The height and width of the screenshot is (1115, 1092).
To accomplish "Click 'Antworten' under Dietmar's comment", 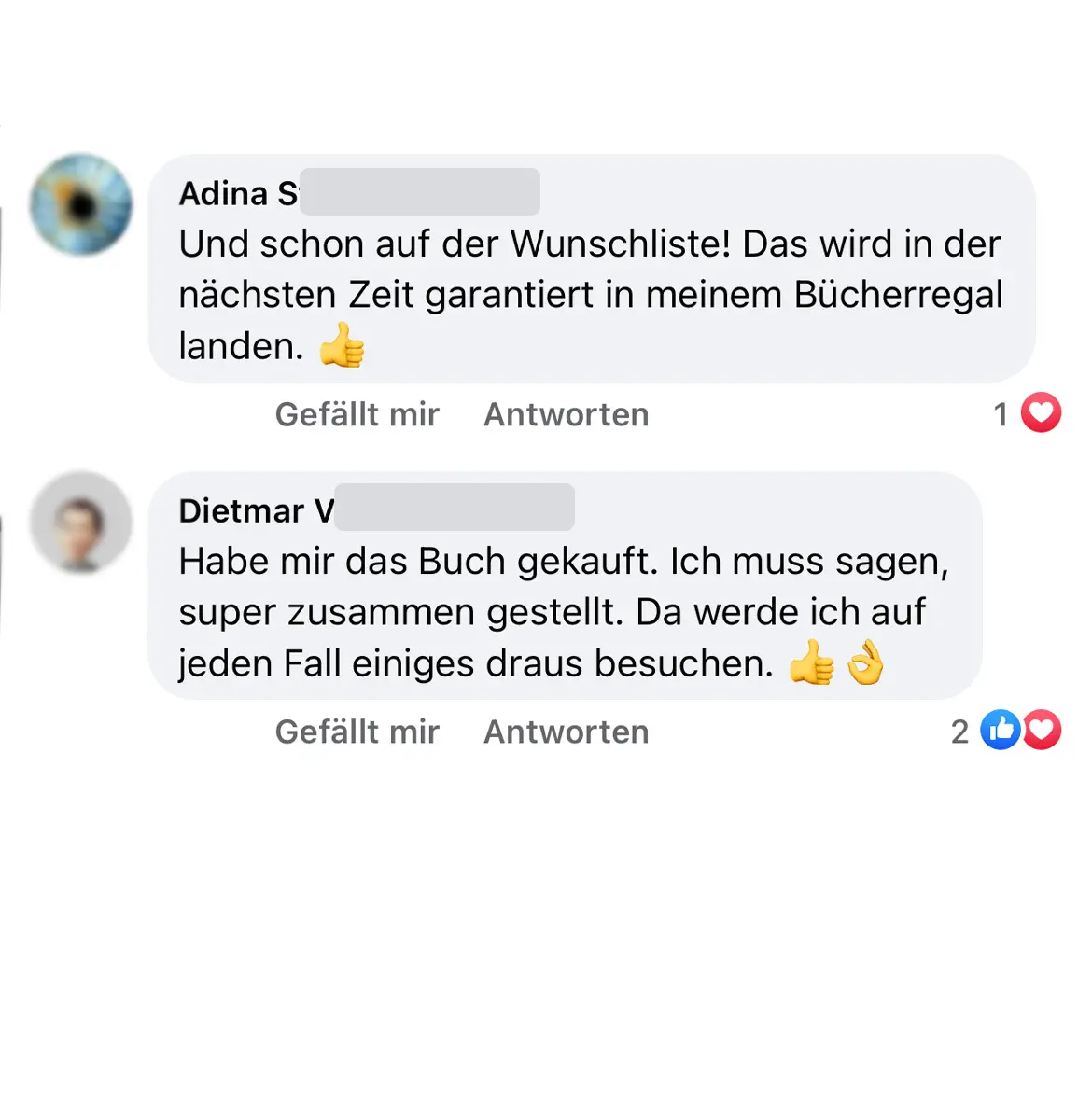I will [x=566, y=732].
